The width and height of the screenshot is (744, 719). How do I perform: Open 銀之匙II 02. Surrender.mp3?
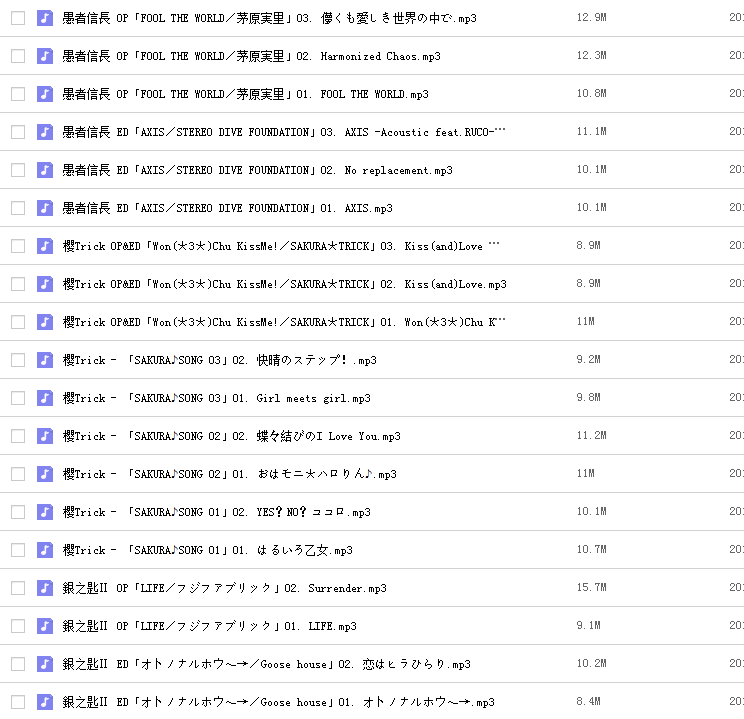pyautogui.click(x=224, y=588)
